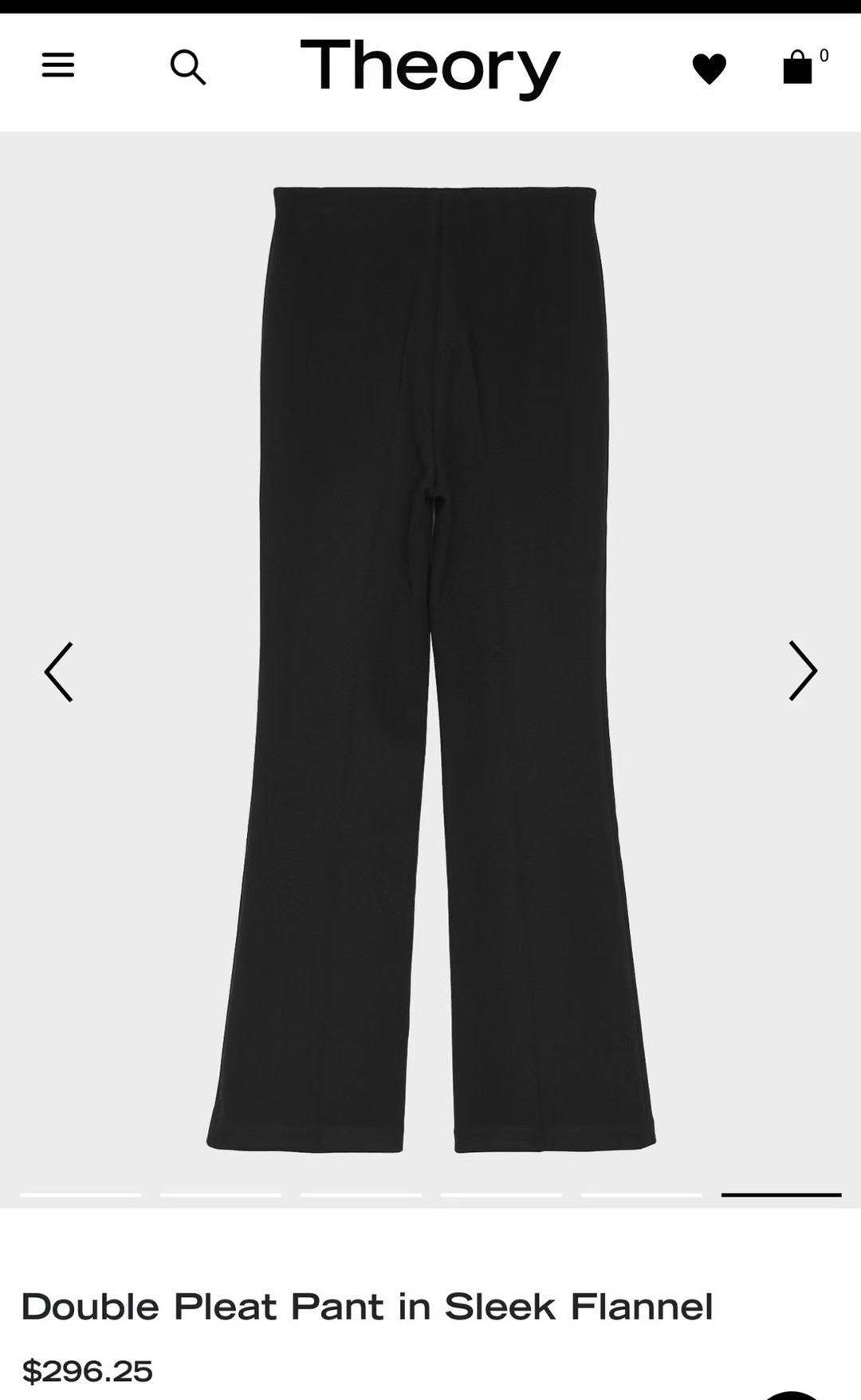Jump to the first image indicator

81,1194
